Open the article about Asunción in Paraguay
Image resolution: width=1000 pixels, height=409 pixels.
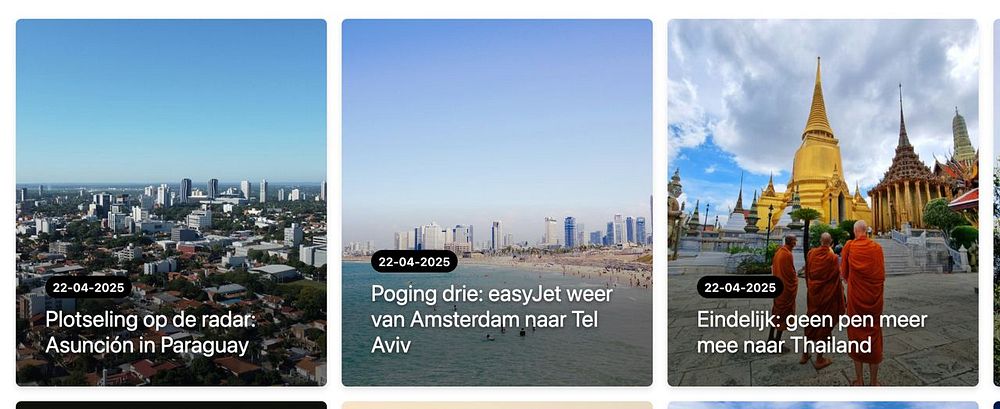(151, 332)
